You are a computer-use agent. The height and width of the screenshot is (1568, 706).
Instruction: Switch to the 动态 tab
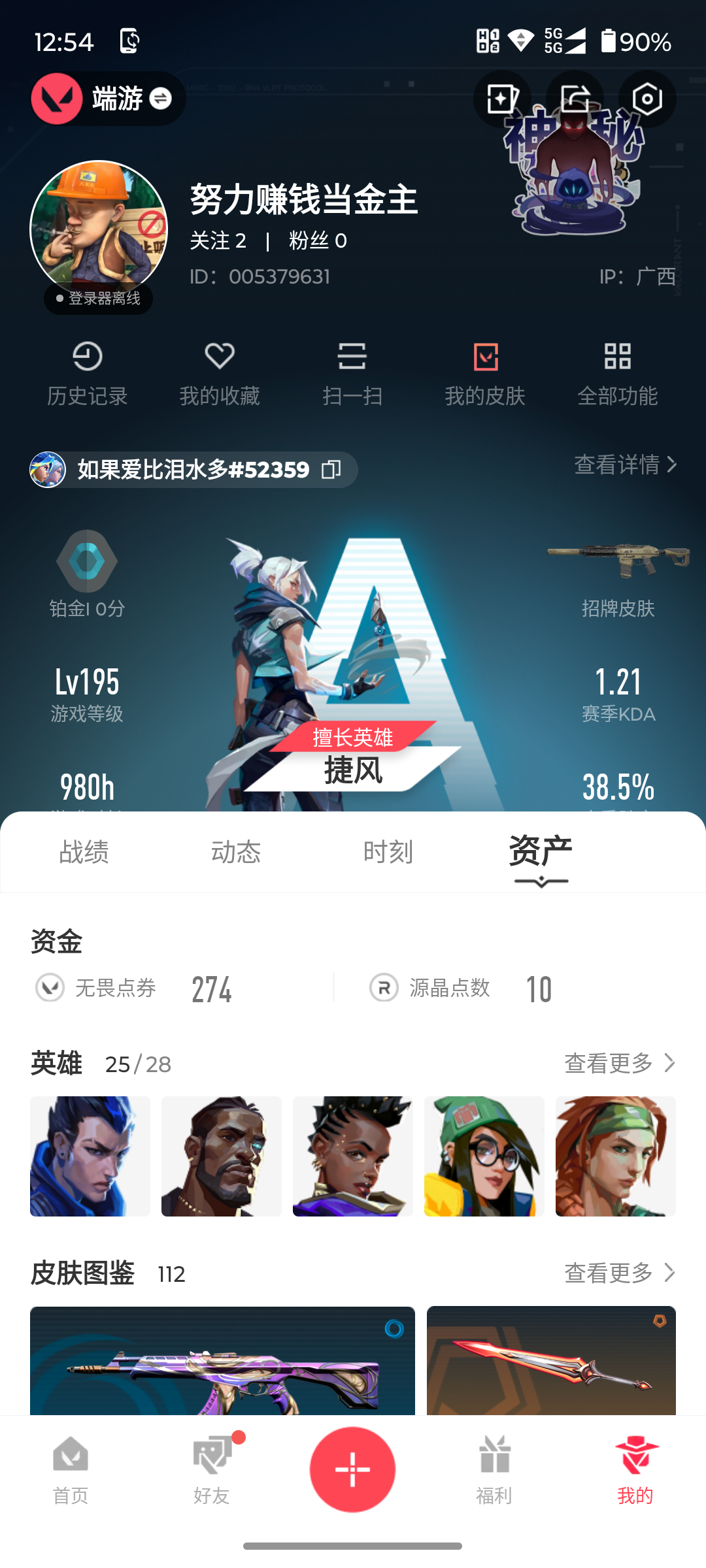[x=237, y=851]
